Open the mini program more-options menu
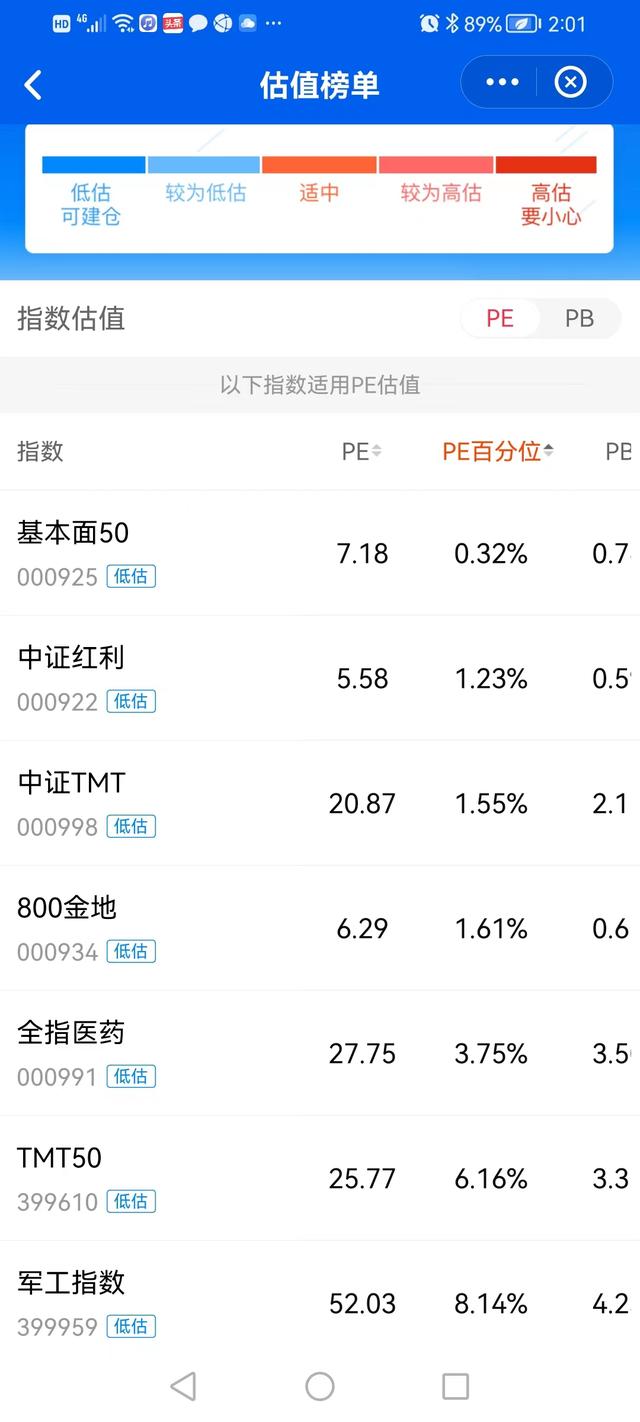The height and width of the screenshot is (1422, 640). [502, 82]
